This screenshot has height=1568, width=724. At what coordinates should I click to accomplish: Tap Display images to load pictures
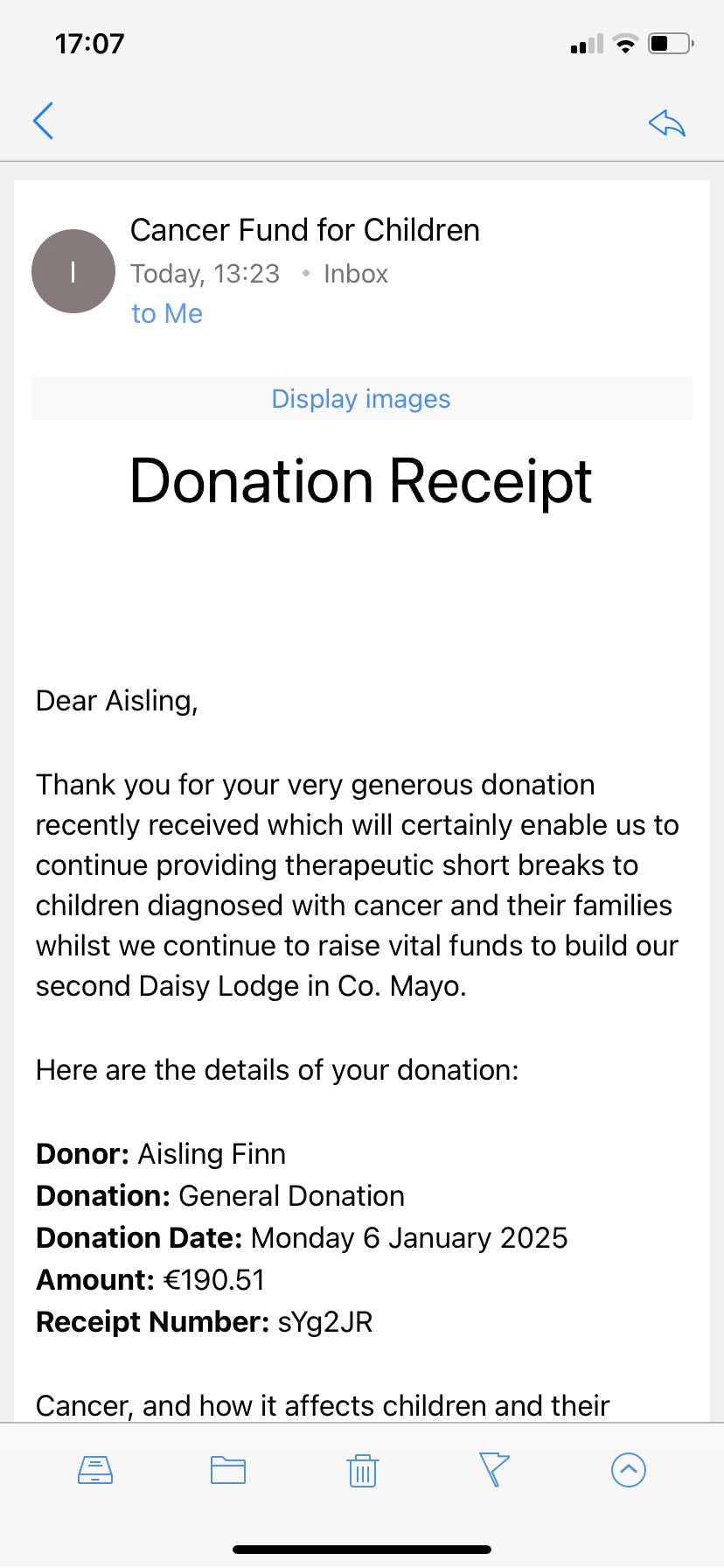[x=361, y=399]
